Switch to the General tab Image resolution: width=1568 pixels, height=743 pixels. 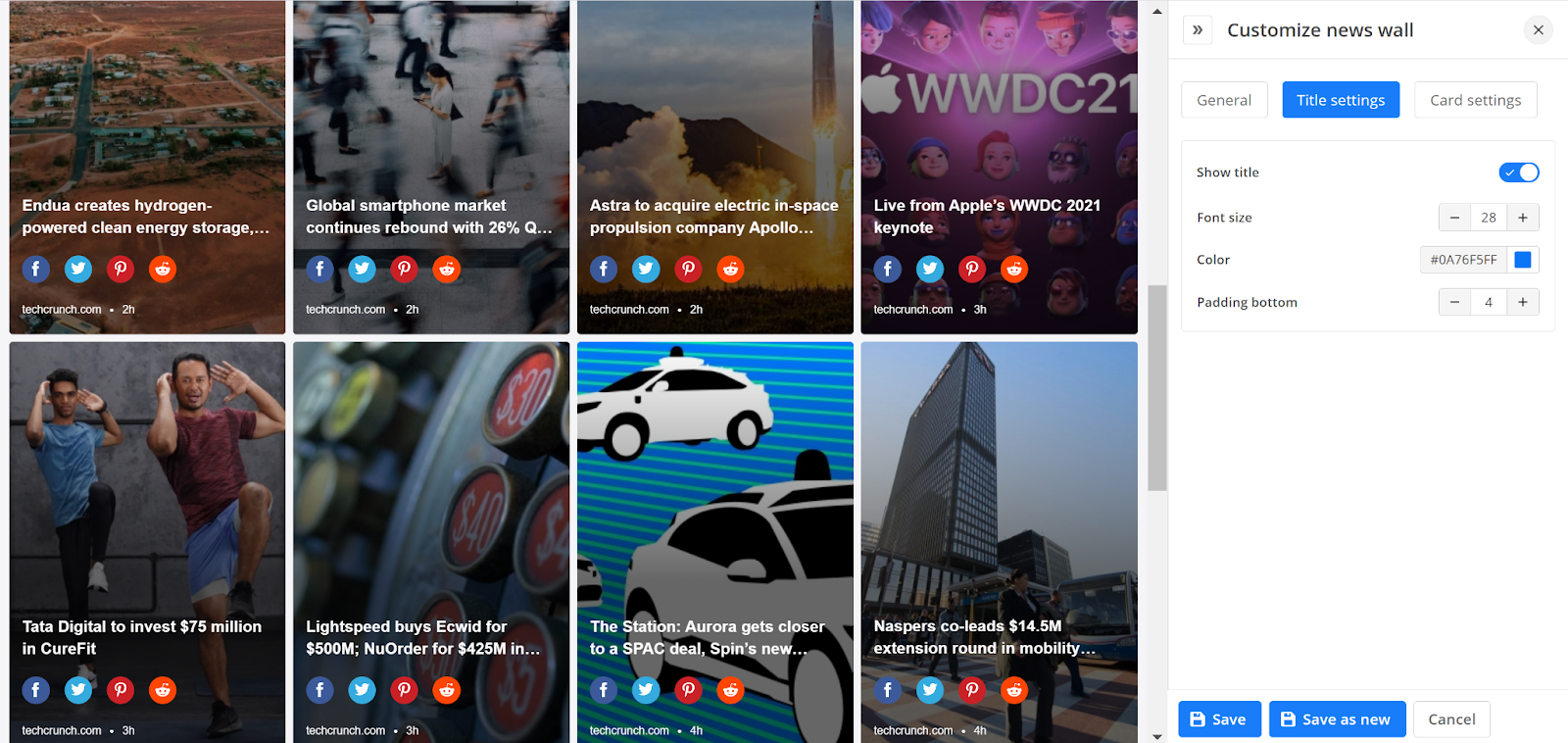coord(1224,100)
